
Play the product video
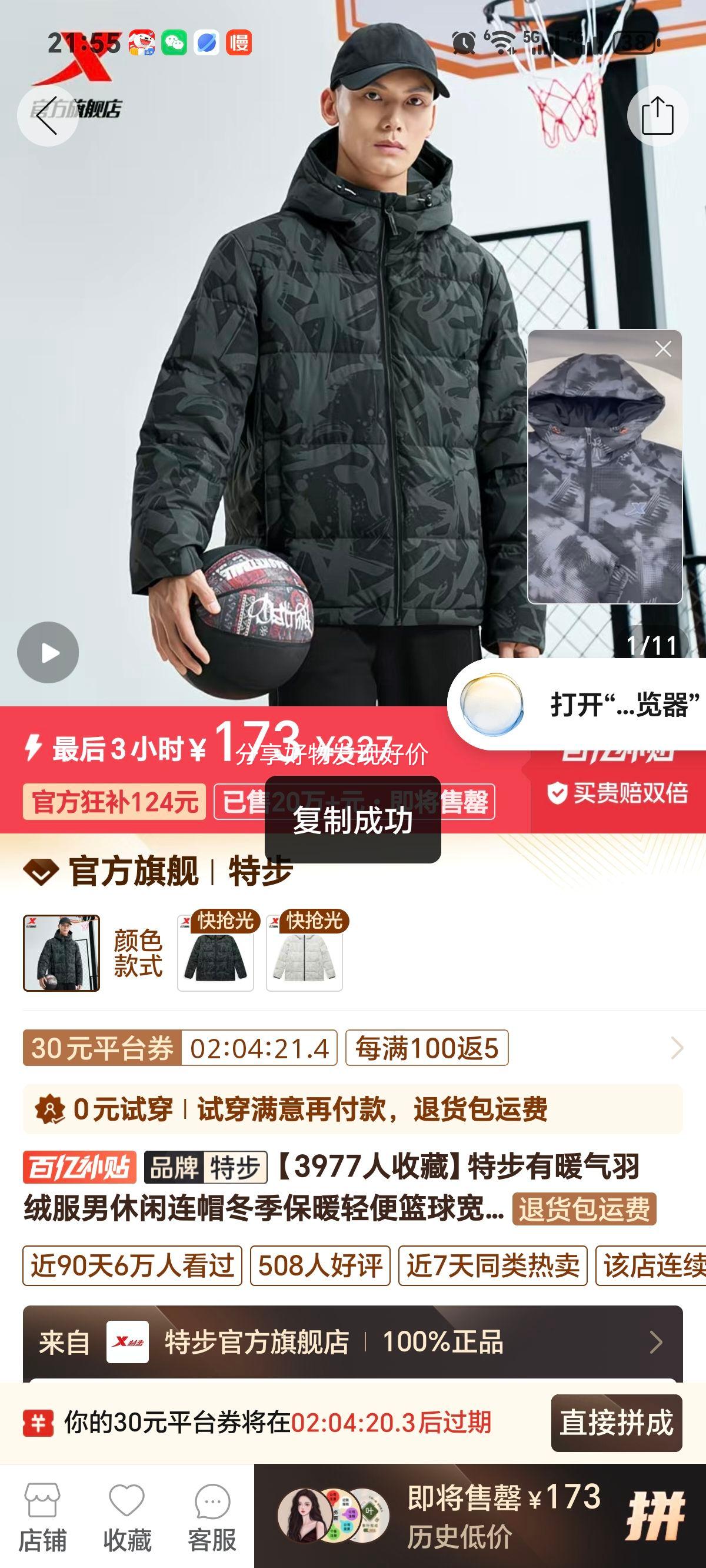(48, 652)
